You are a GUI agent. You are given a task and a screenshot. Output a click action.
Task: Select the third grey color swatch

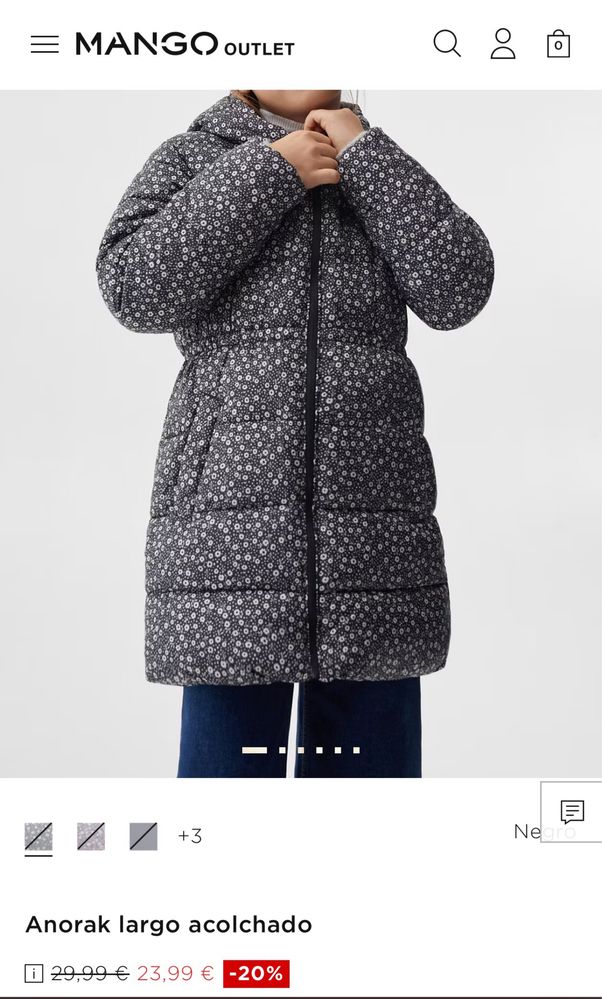click(143, 836)
